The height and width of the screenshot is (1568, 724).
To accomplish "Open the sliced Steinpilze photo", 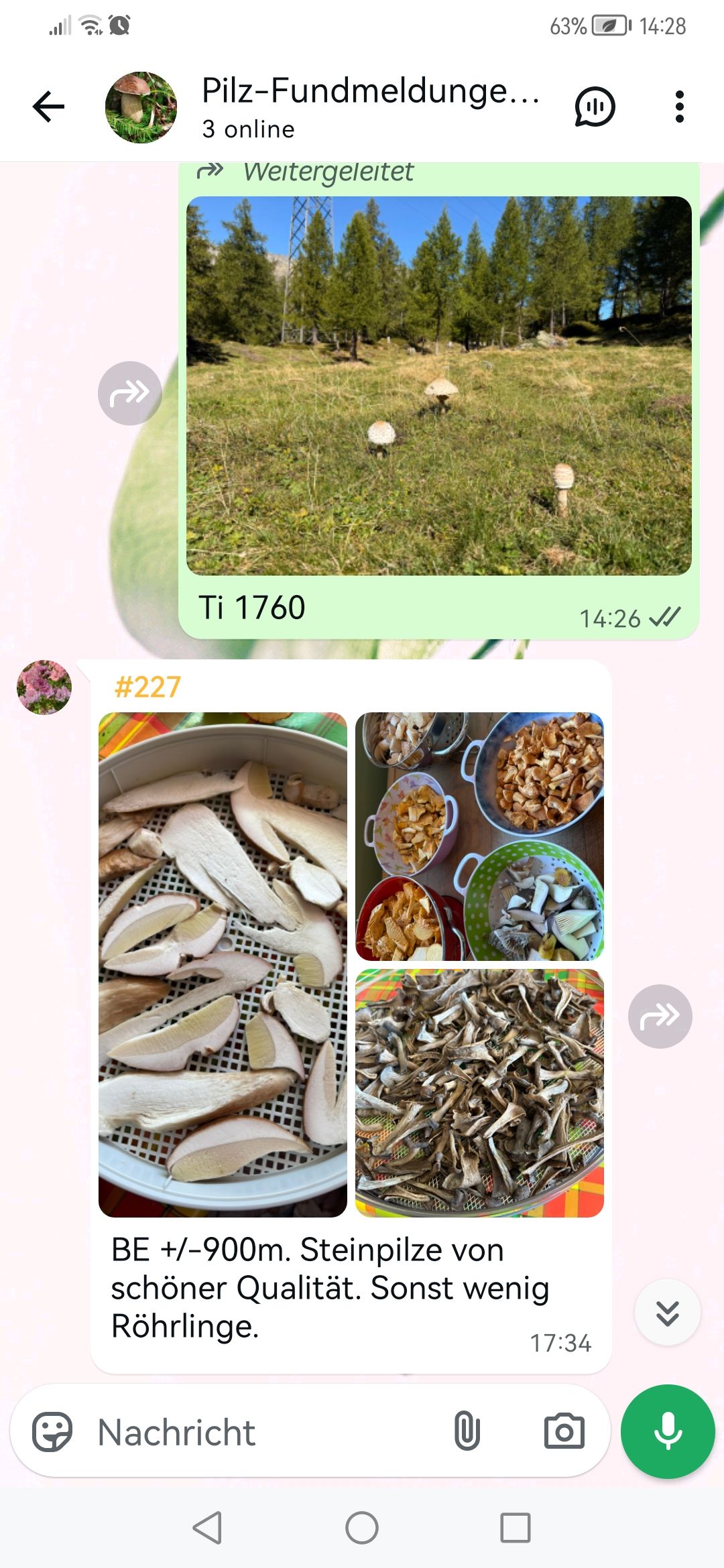I will [x=223, y=964].
